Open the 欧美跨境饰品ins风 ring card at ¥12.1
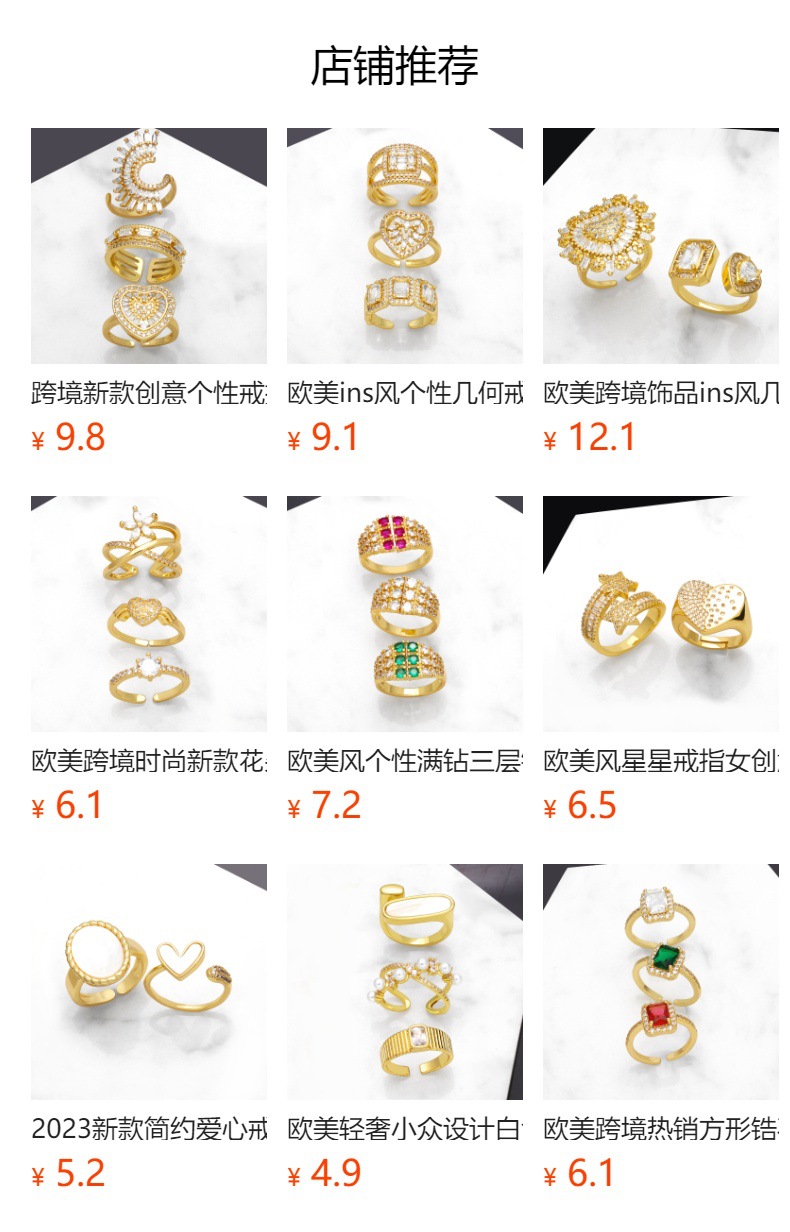The height and width of the screenshot is (1232, 790). coord(661,246)
